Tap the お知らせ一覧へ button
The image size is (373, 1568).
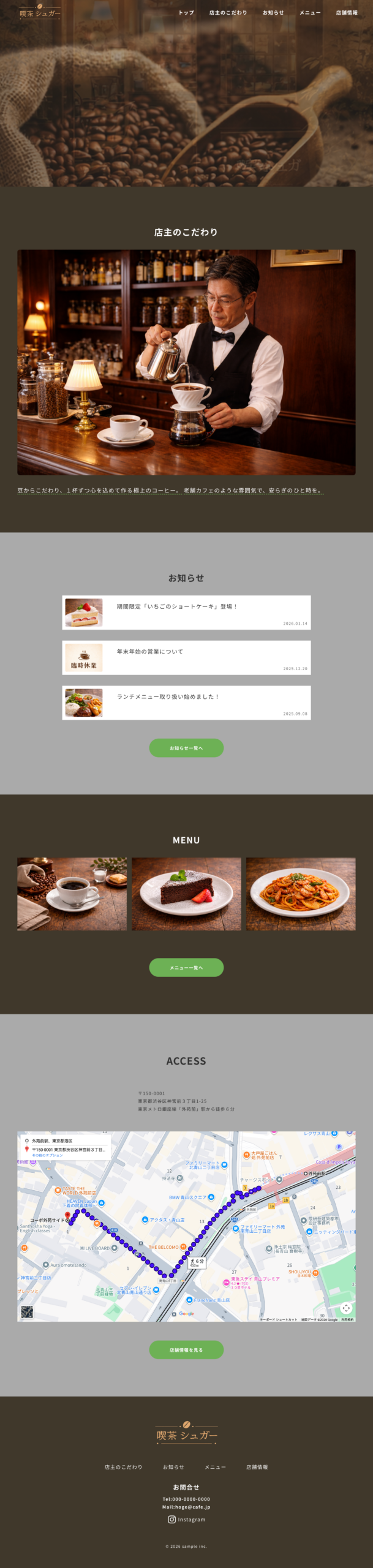click(x=186, y=748)
